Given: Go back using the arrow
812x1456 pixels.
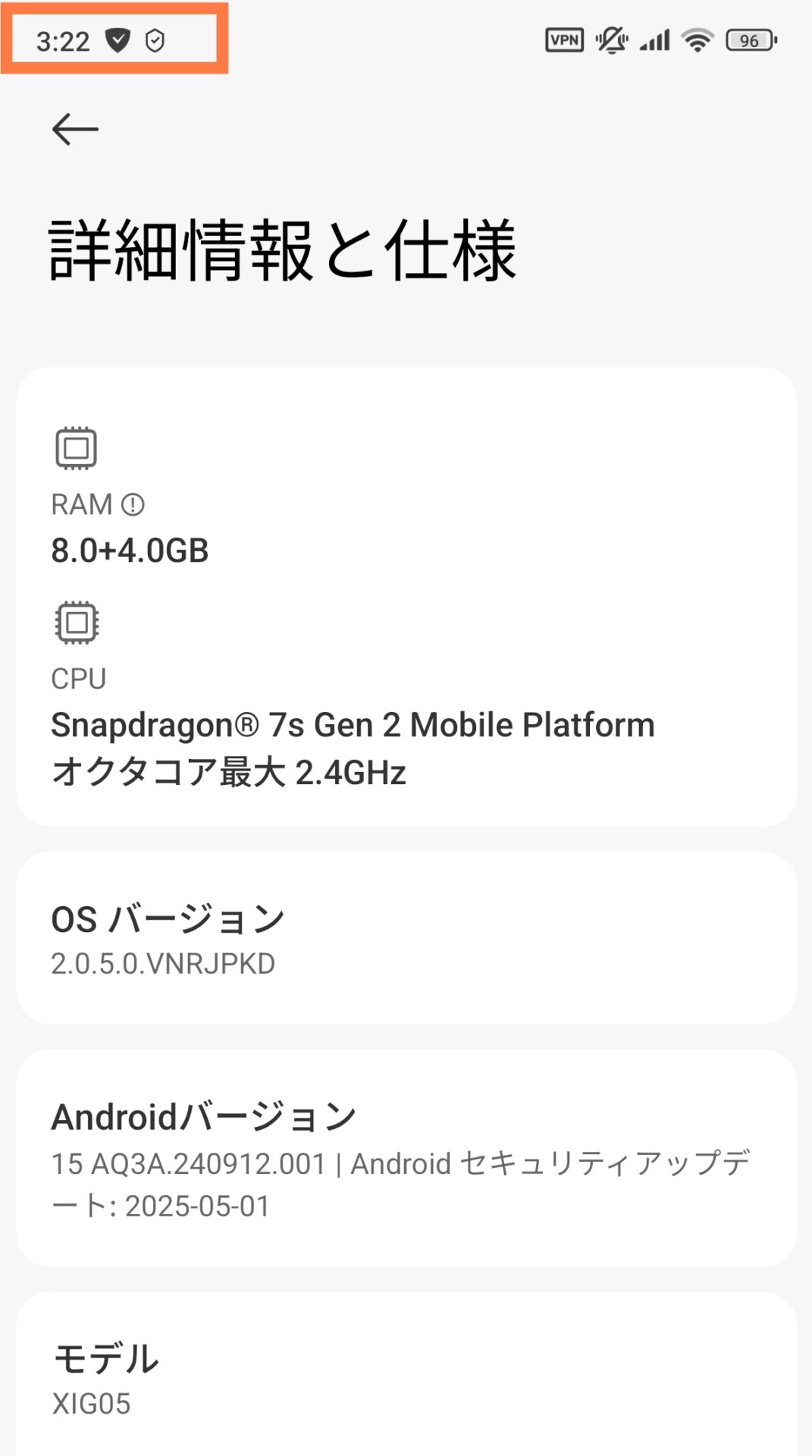Looking at the screenshot, I should click(x=75, y=129).
